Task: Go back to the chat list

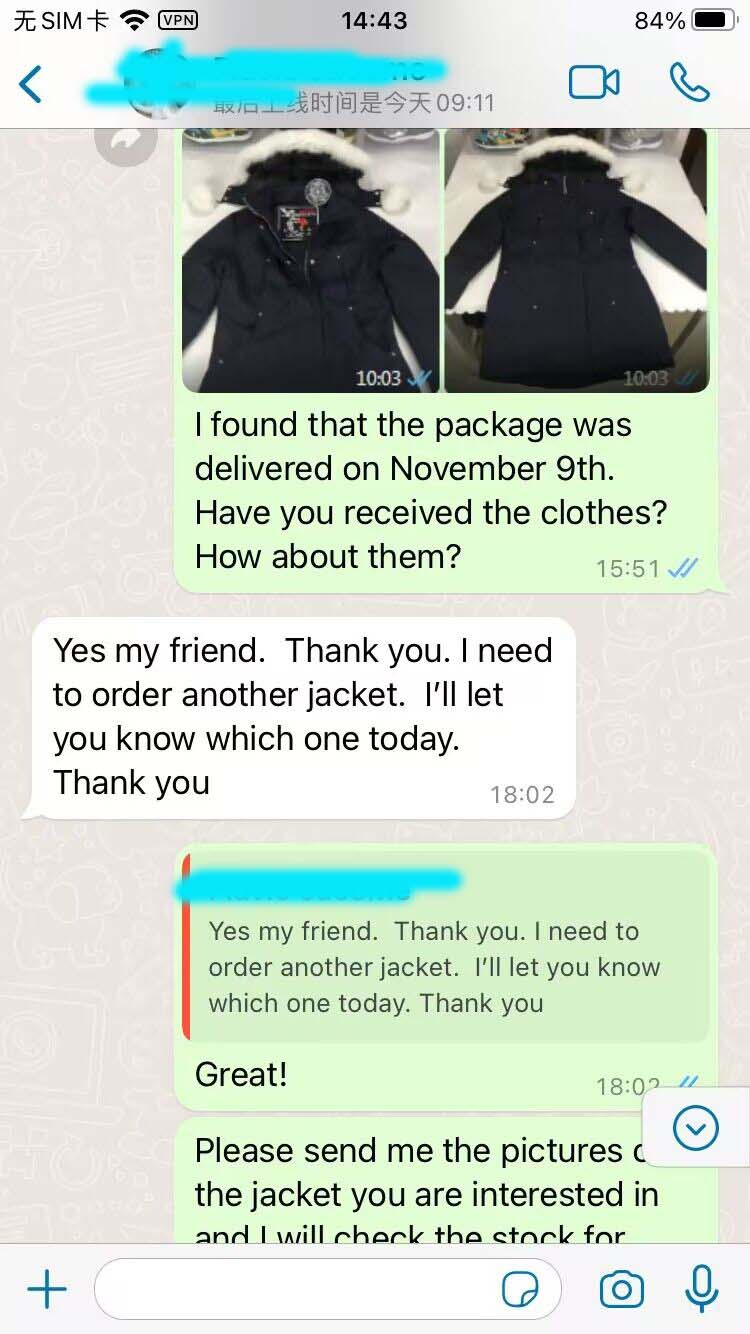Action: [x=32, y=84]
